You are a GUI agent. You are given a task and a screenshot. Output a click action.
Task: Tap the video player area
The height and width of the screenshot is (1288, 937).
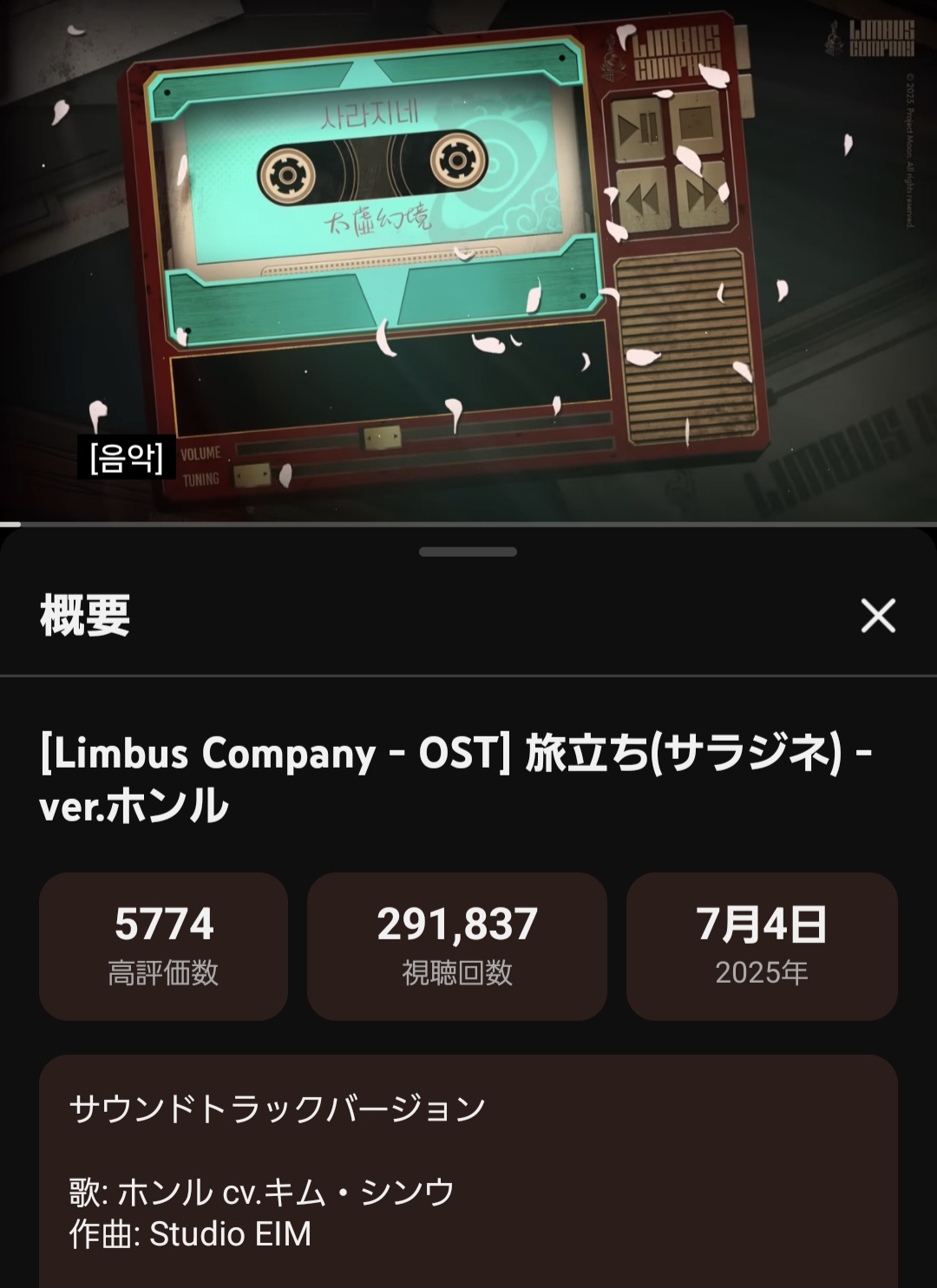pos(468,261)
